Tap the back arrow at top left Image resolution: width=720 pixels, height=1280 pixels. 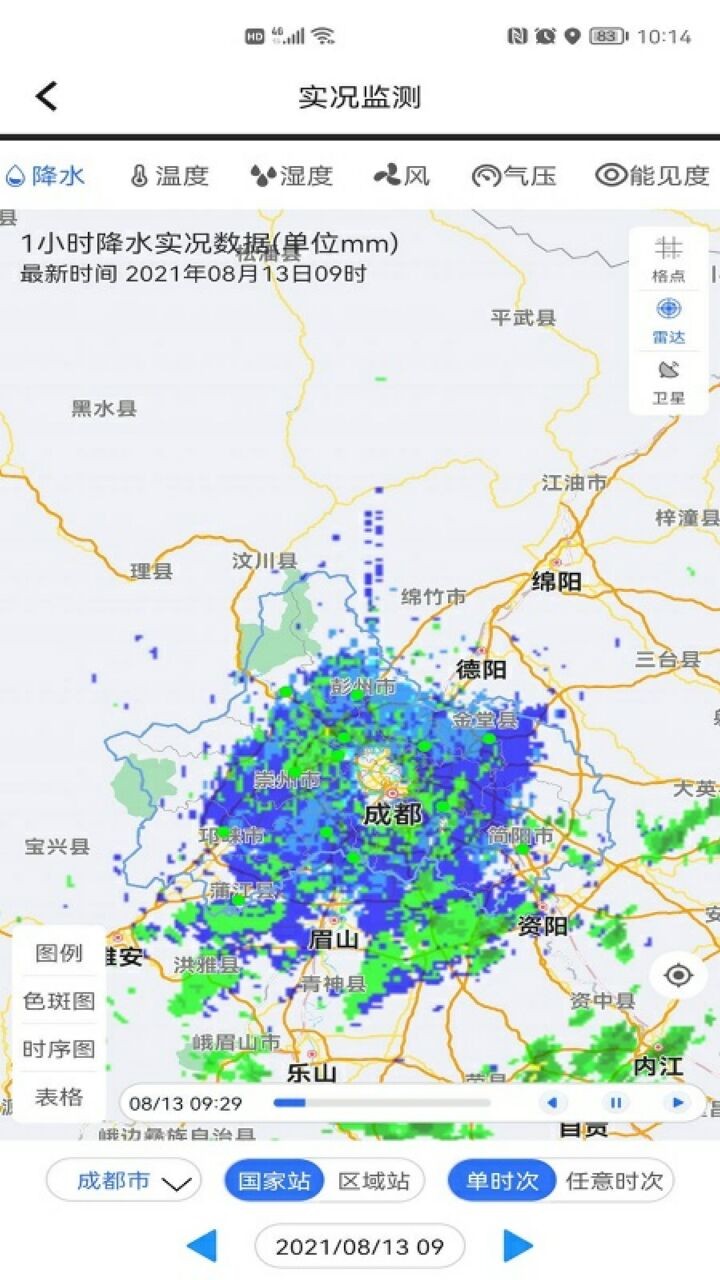click(45, 95)
